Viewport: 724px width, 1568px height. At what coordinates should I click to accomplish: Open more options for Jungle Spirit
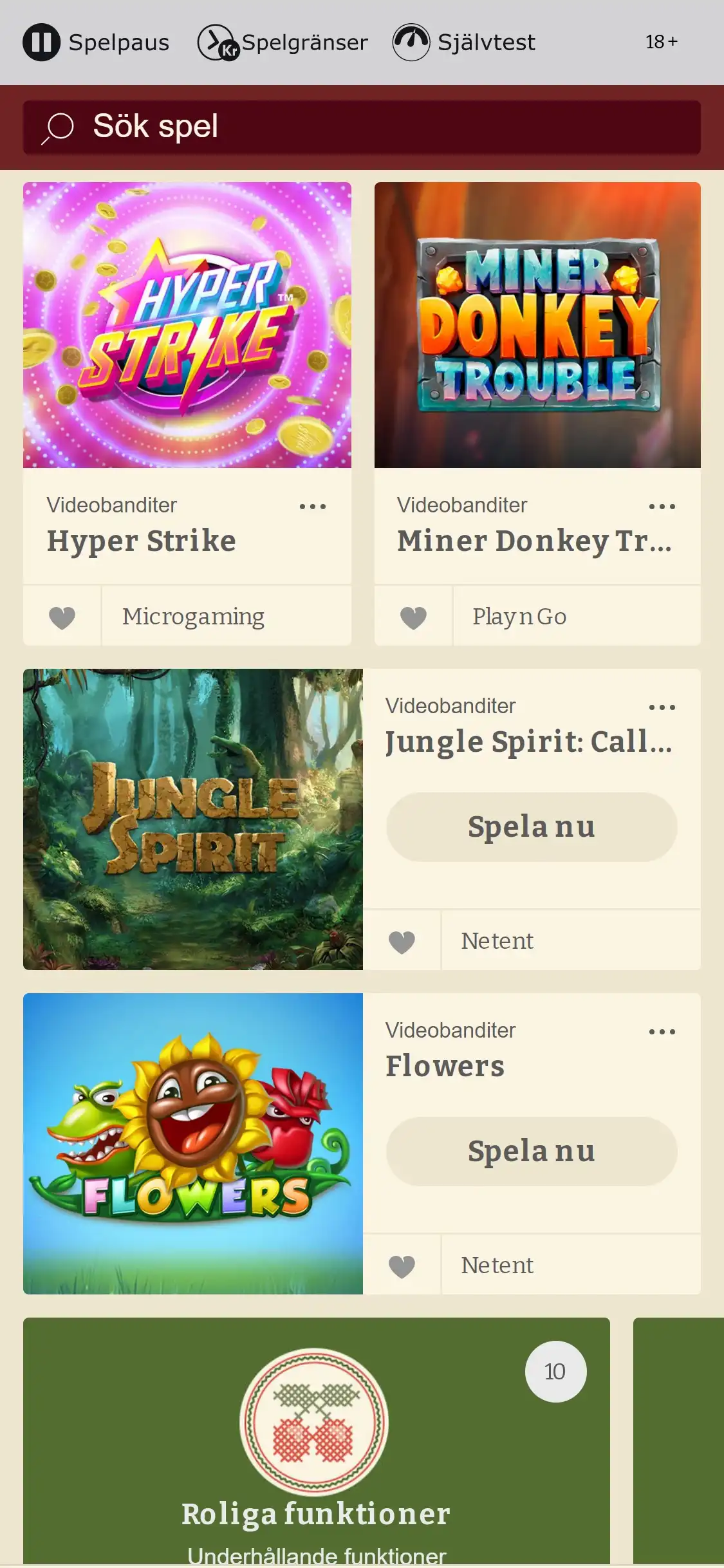click(x=662, y=707)
